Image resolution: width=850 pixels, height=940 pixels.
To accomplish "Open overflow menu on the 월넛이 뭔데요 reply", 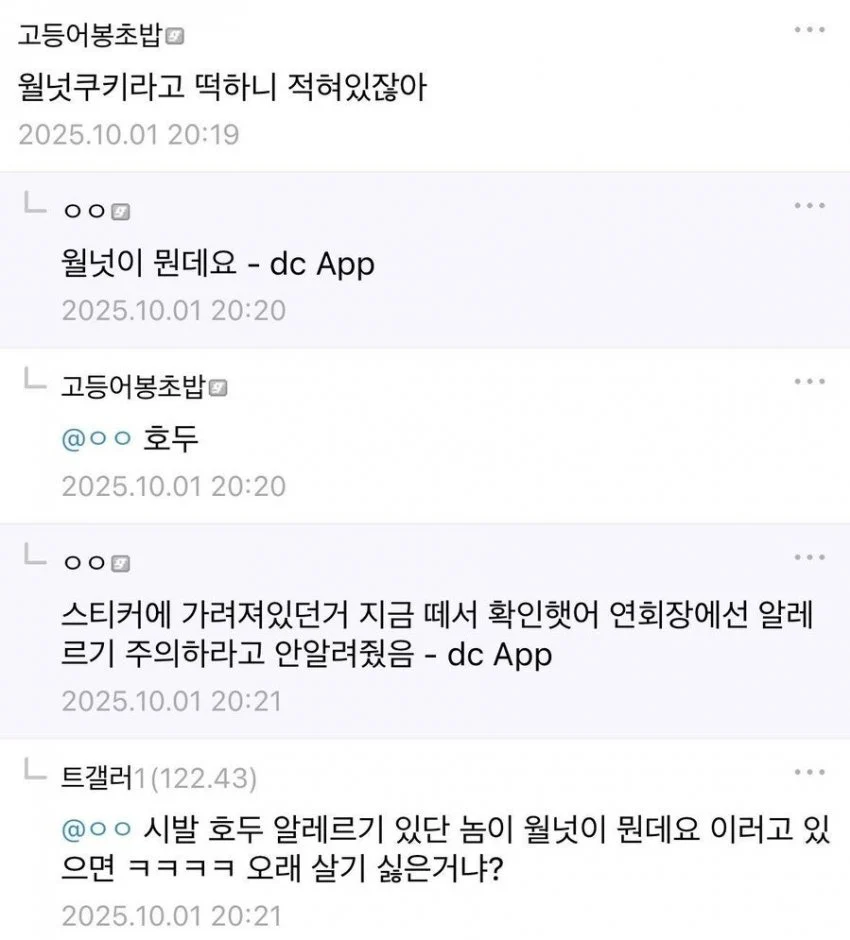I will click(x=809, y=205).
